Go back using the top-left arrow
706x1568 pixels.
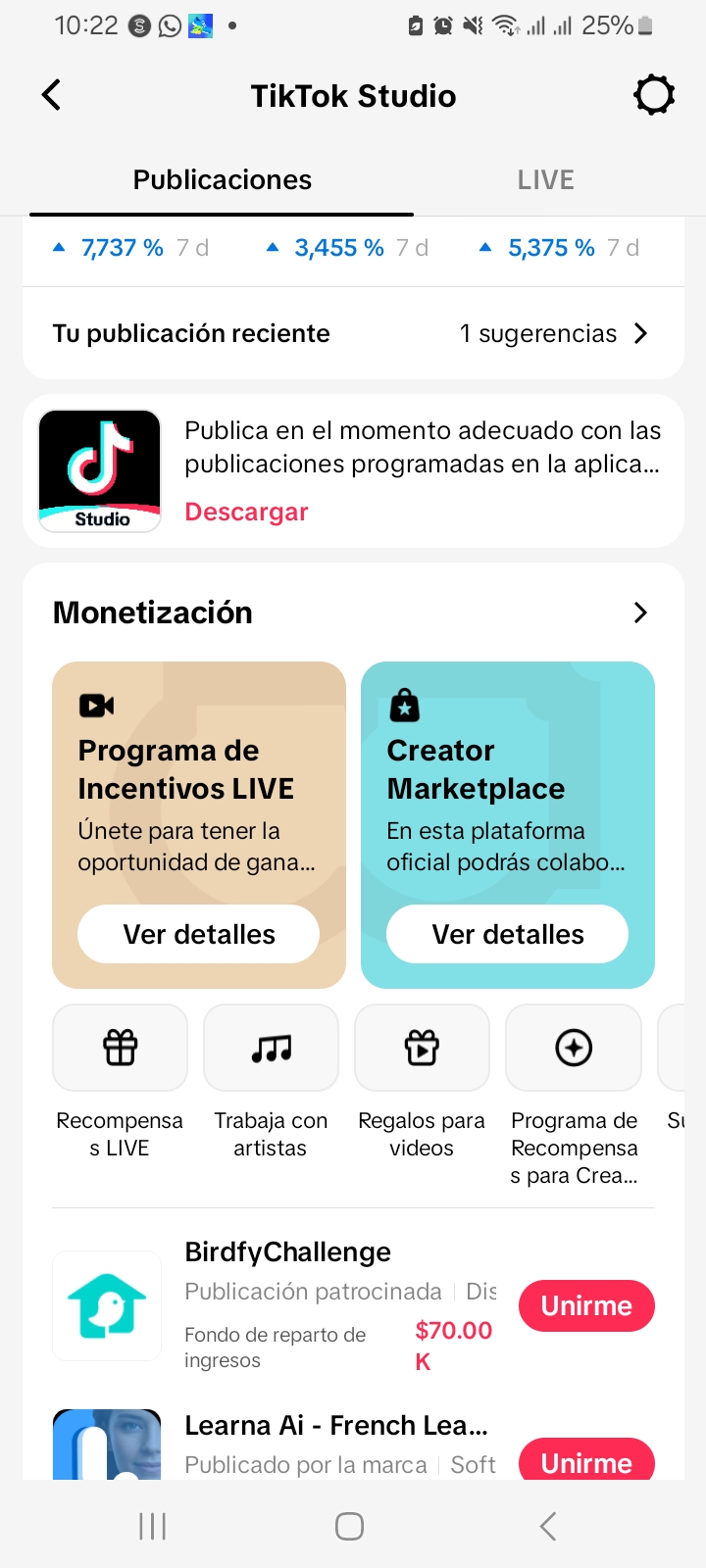pyautogui.click(x=52, y=95)
